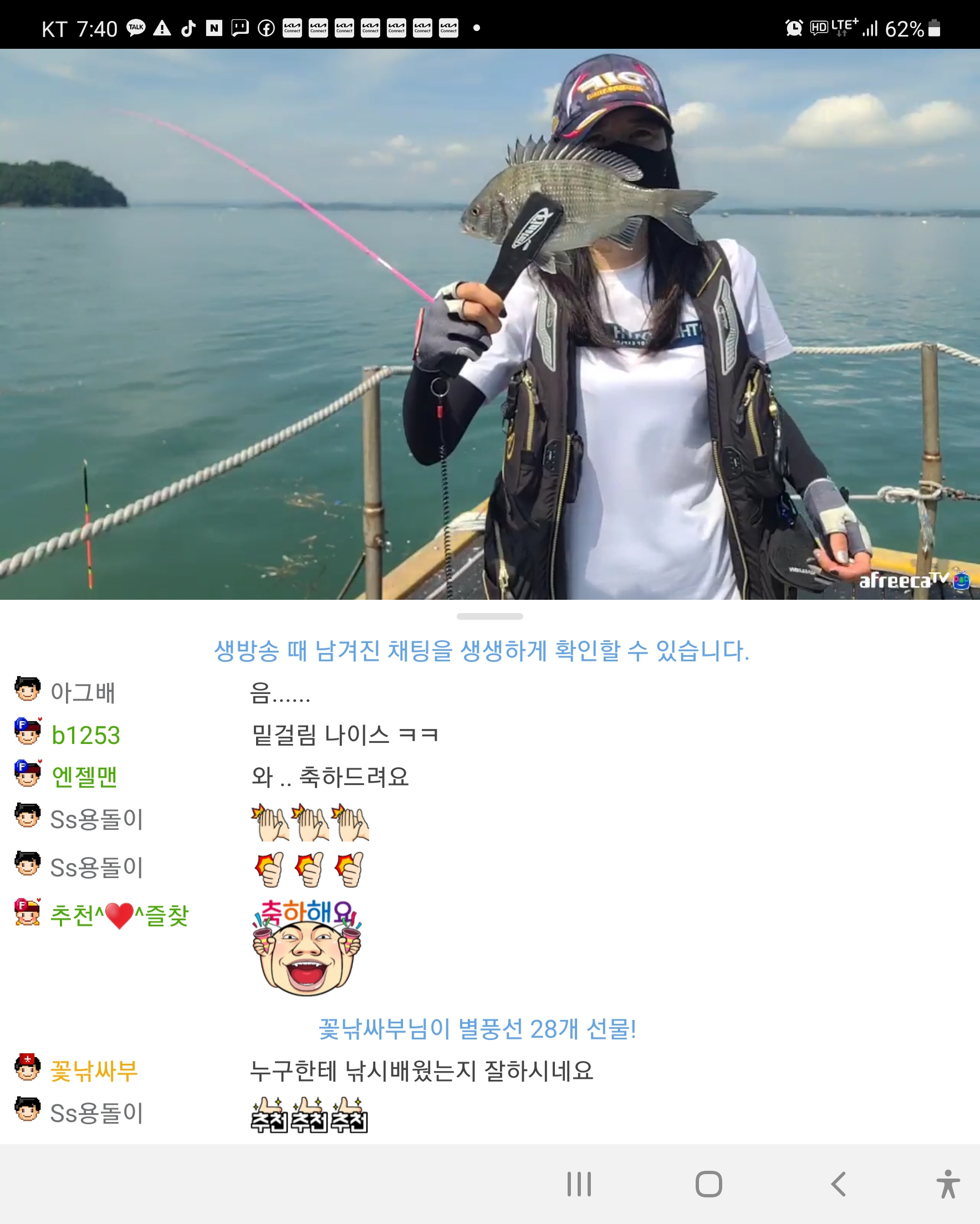
Task: Tap 꽃낚싸부's chat message row
Action: pyautogui.click(x=421, y=1072)
